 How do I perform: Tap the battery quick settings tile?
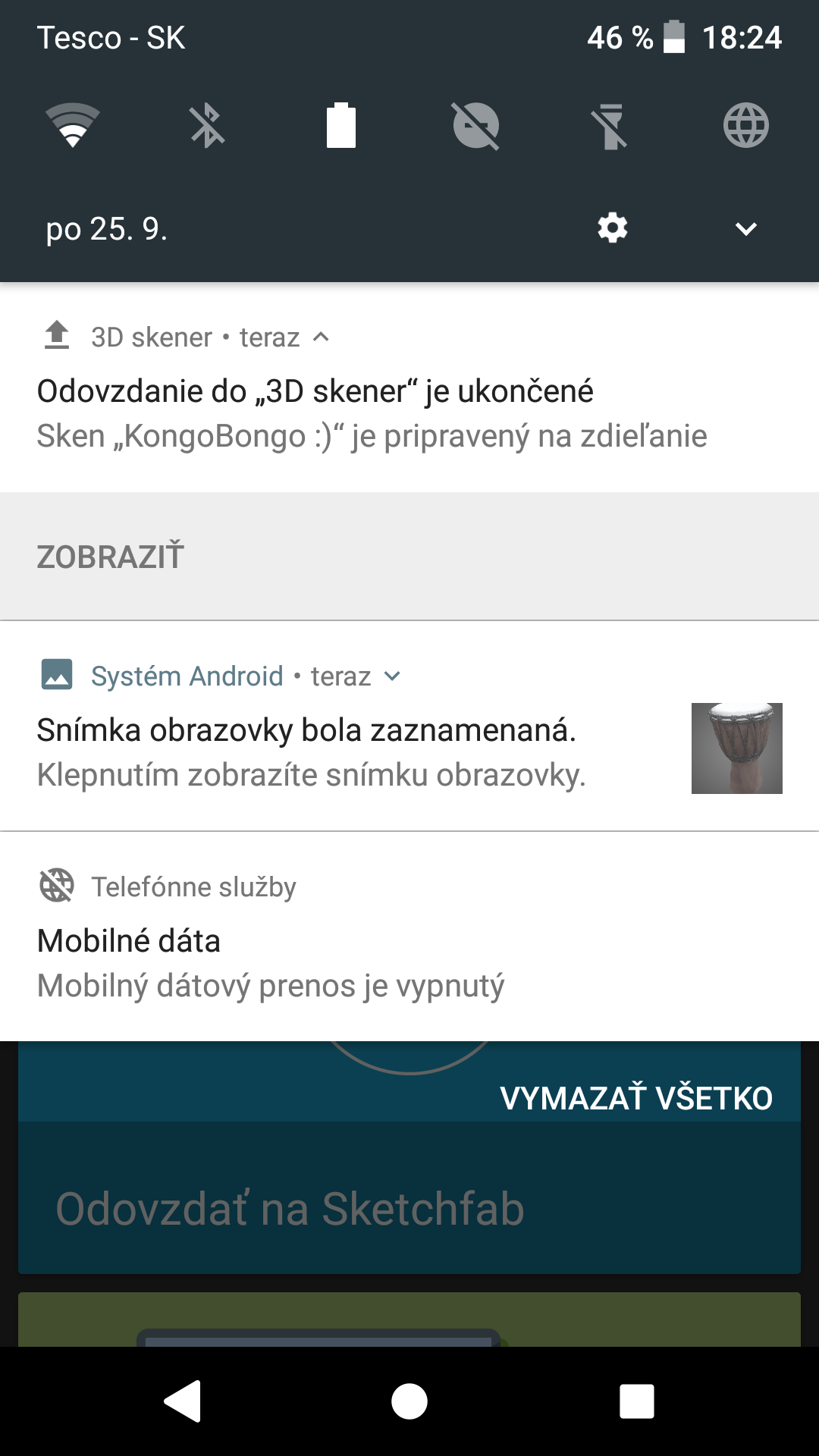point(341,125)
